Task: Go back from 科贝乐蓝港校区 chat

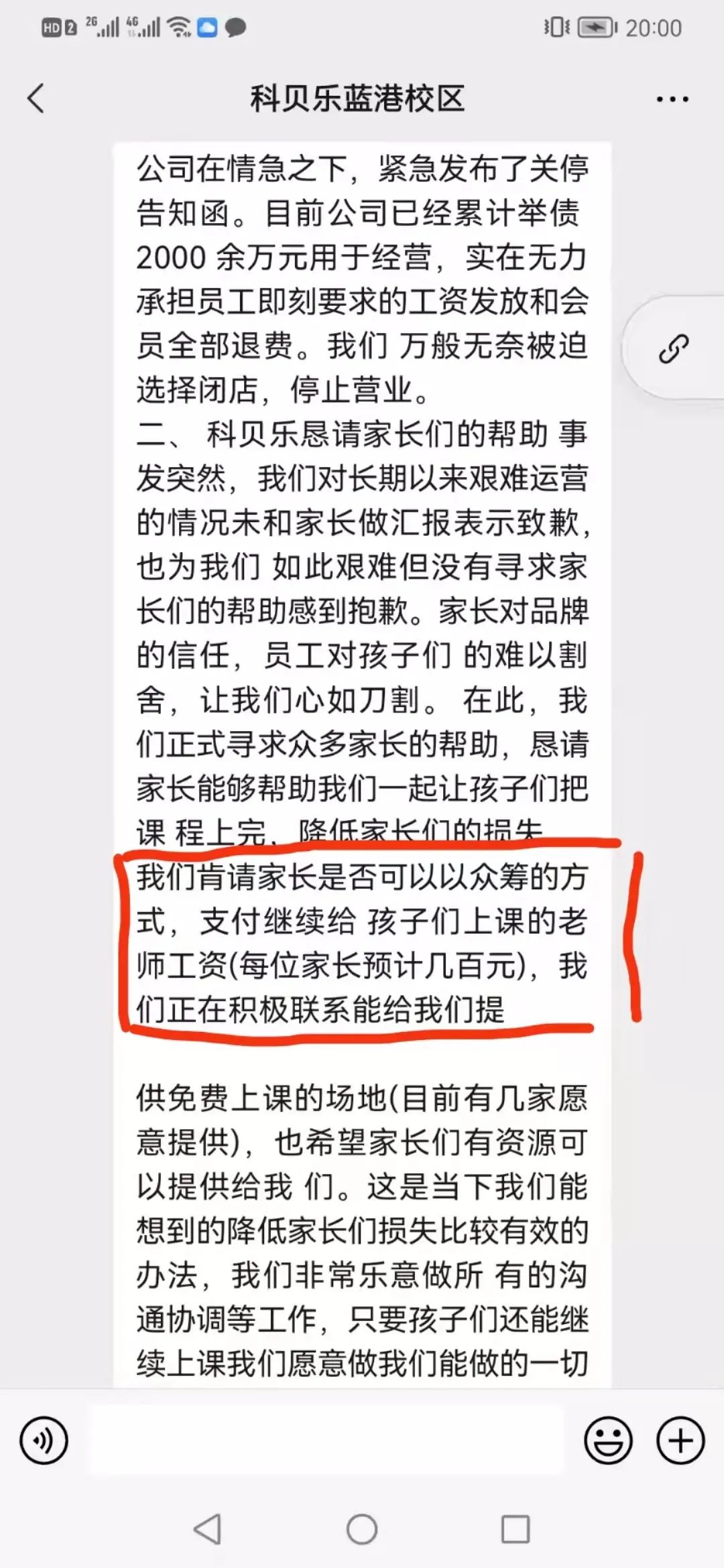Action: pyautogui.click(x=36, y=99)
